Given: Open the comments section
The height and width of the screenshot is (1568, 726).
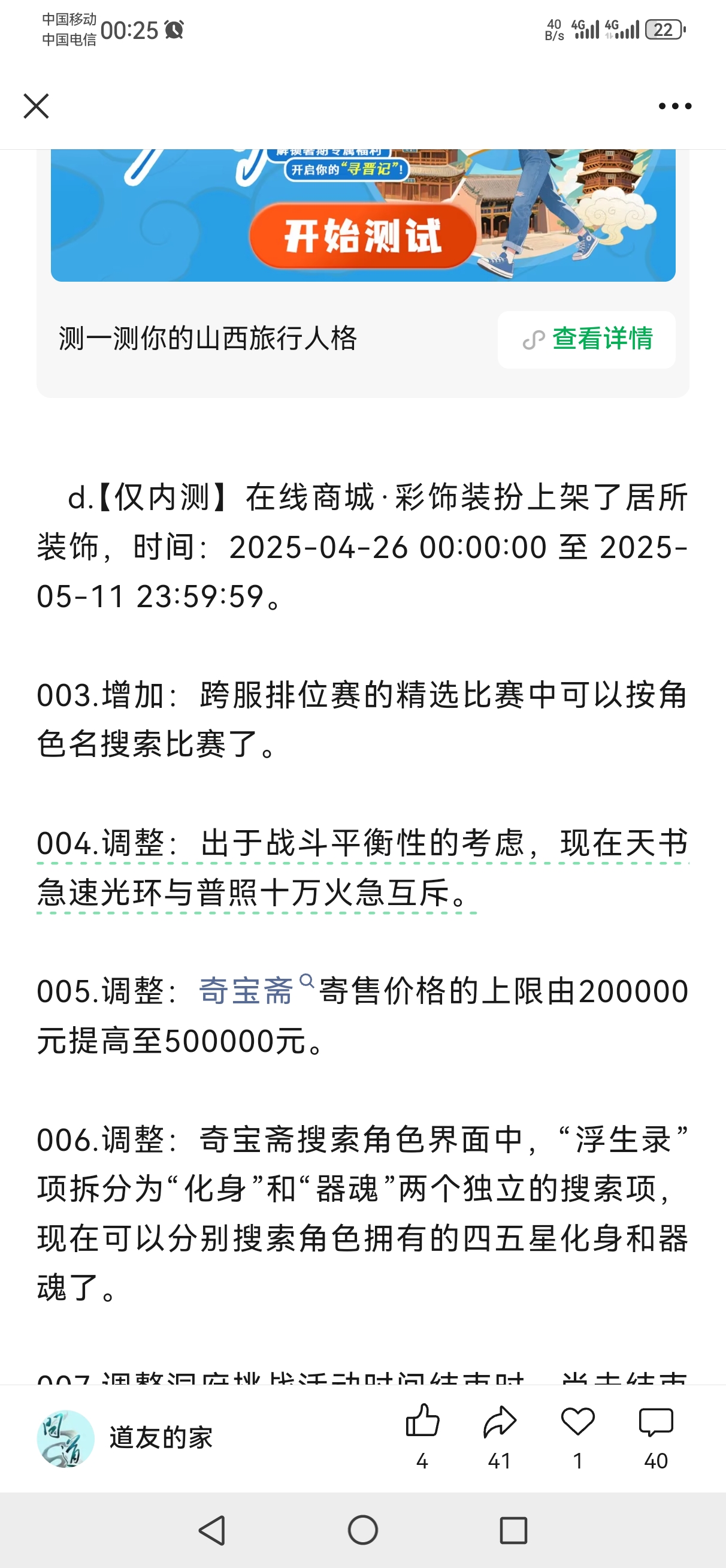Looking at the screenshot, I should coord(655,1437).
